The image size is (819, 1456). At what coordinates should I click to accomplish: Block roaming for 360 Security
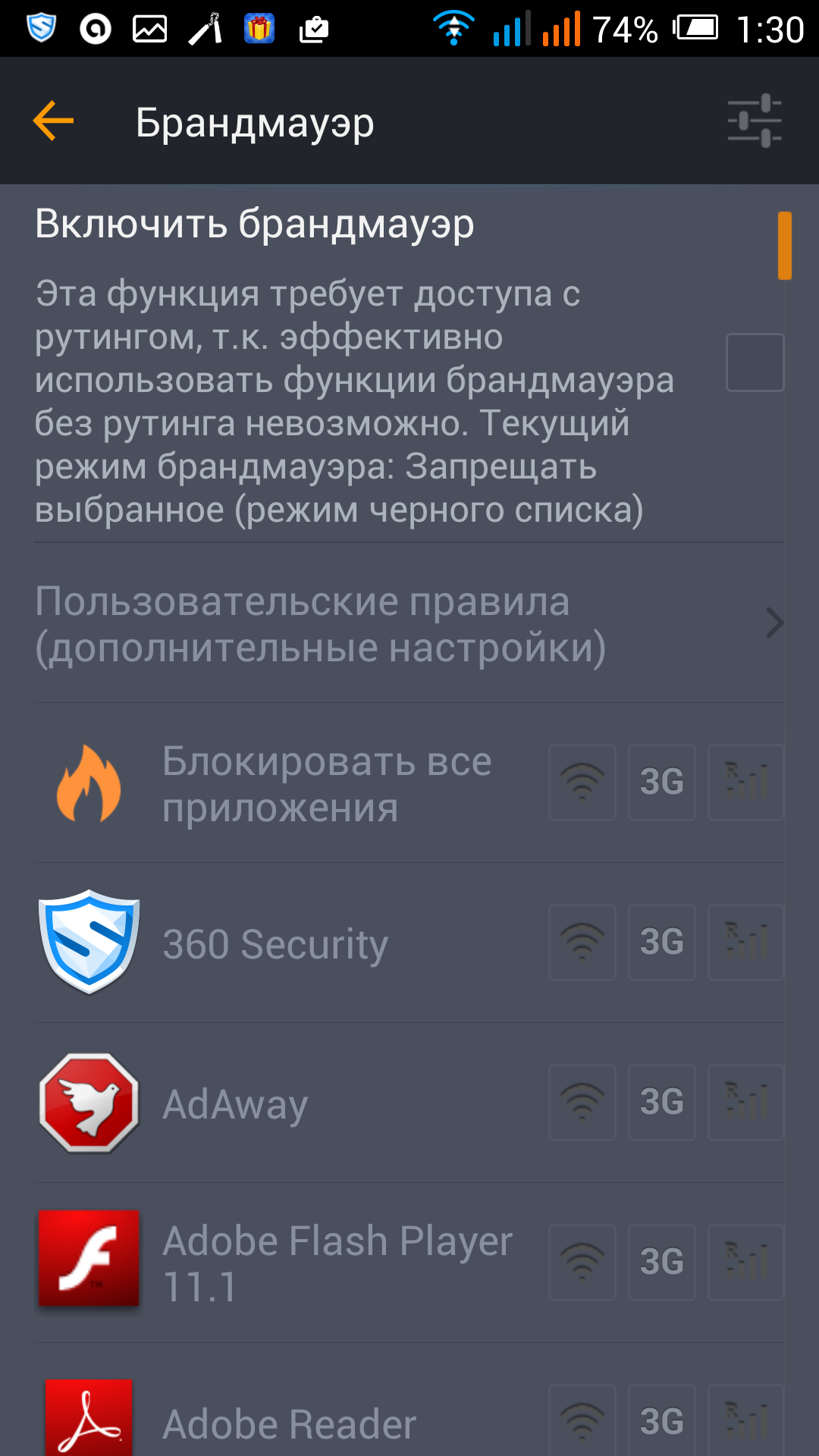tap(745, 943)
